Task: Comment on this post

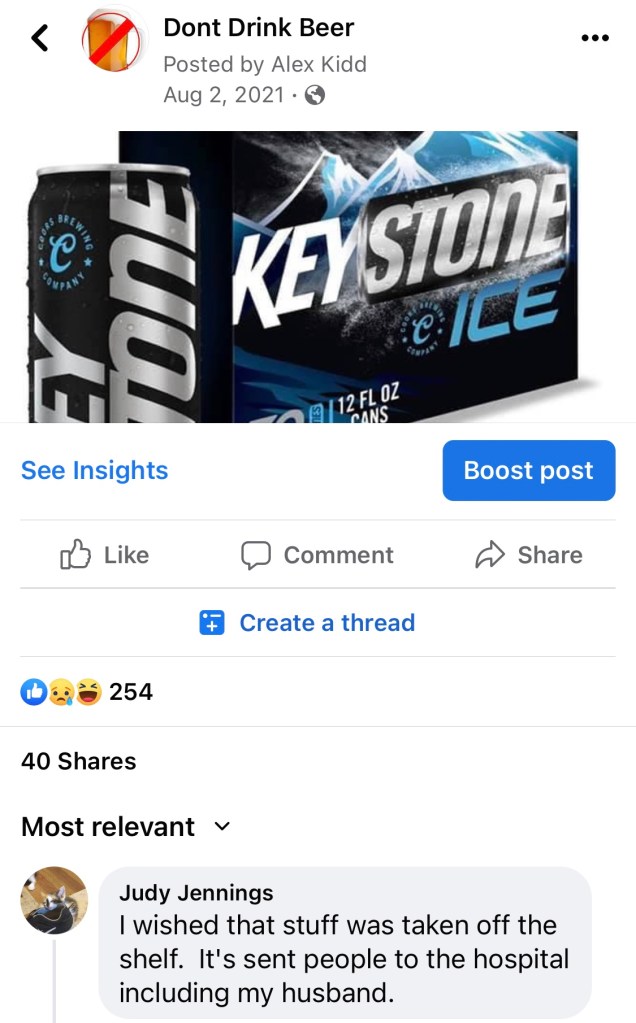Action: pyautogui.click(x=317, y=555)
